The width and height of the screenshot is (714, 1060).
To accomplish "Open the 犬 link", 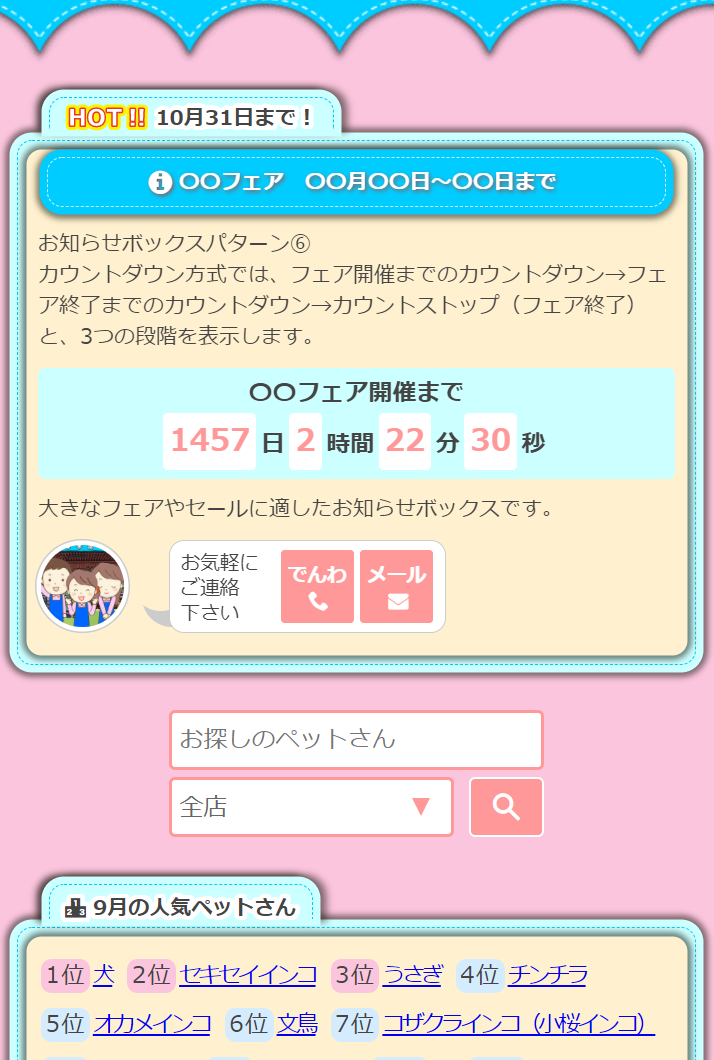I will [x=104, y=975].
